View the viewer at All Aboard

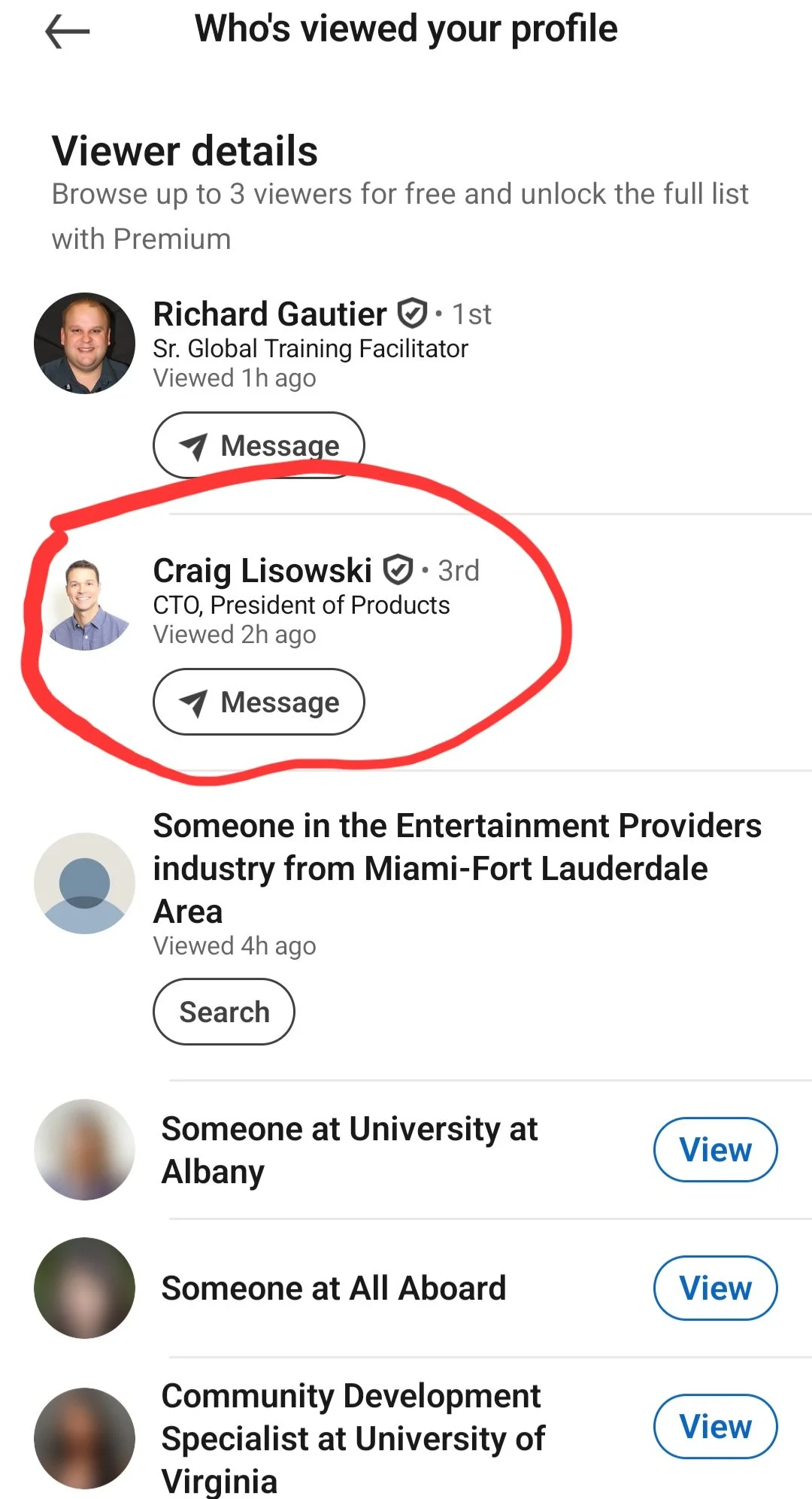click(x=715, y=1288)
